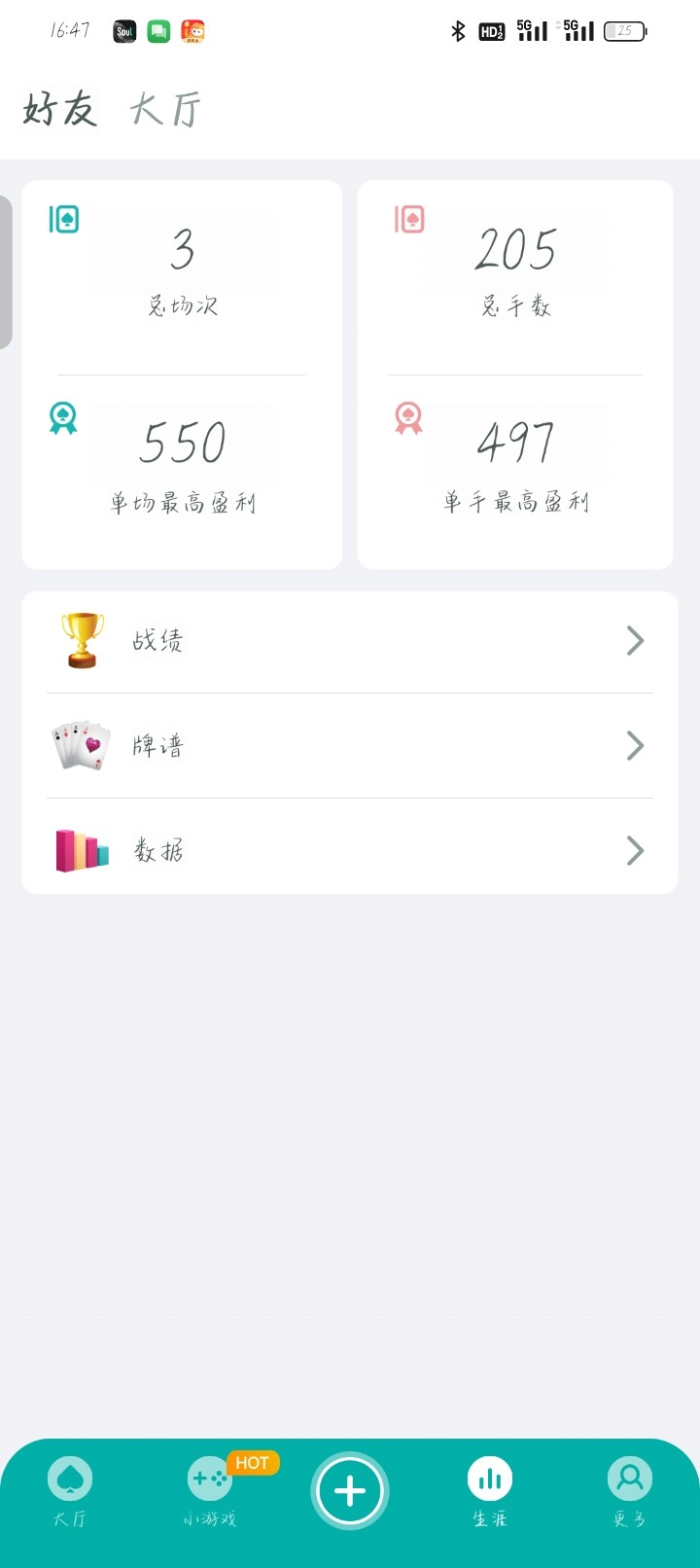The height and width of the screenshot is (1568, 700).
Task: Switch to the 大厅 top tab
Action: tap(166, 109)
